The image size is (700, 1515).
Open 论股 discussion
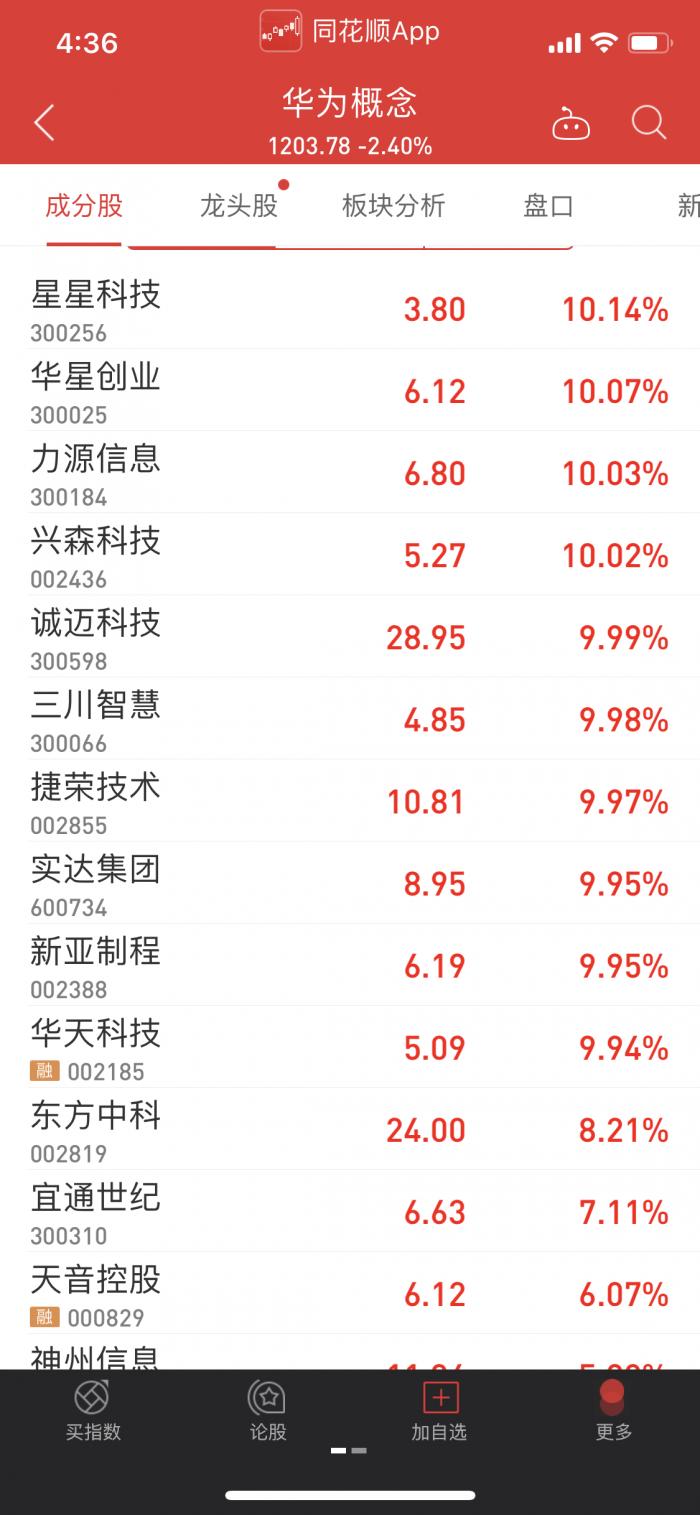point(267,1410)
